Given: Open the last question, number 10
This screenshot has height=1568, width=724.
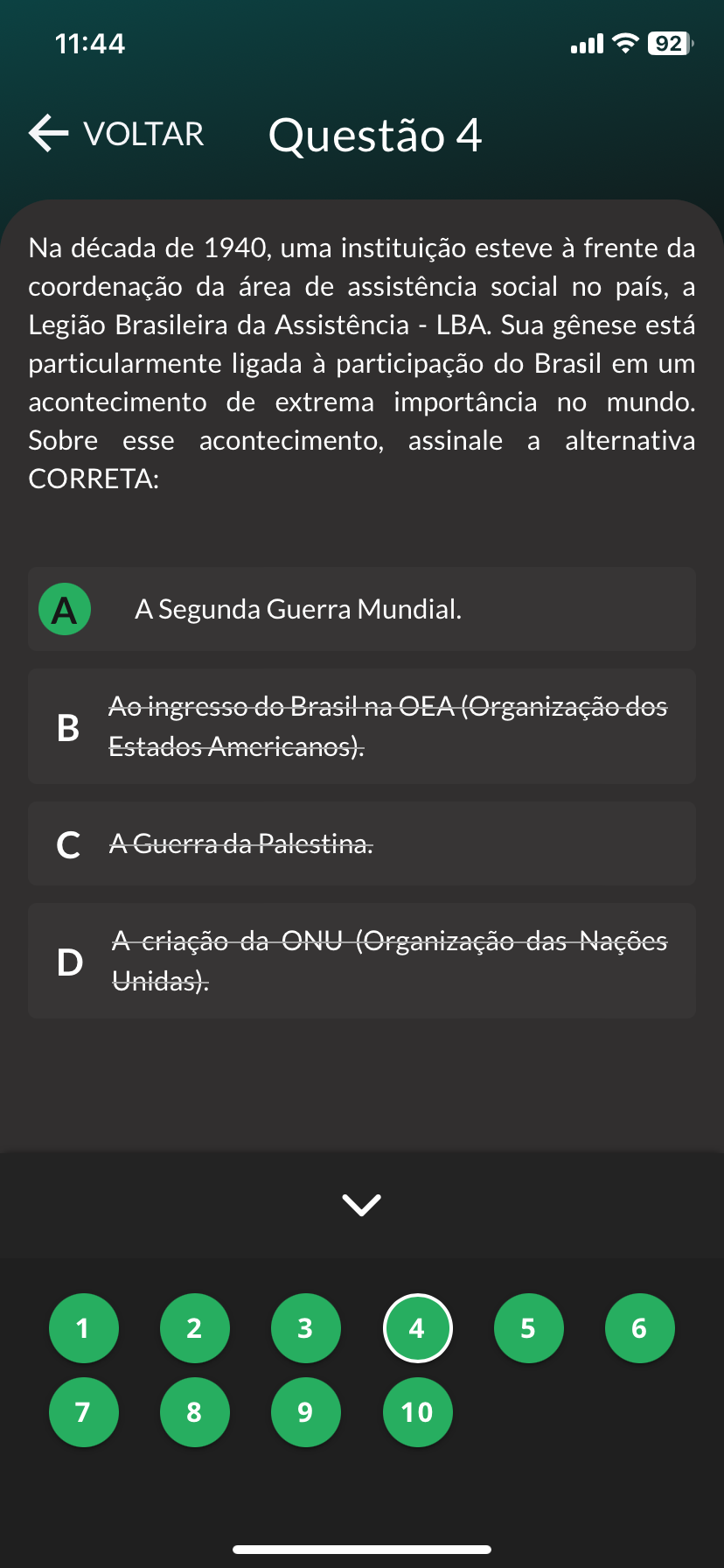Looking at the screenshot, I should click(x=417, y=1411).
